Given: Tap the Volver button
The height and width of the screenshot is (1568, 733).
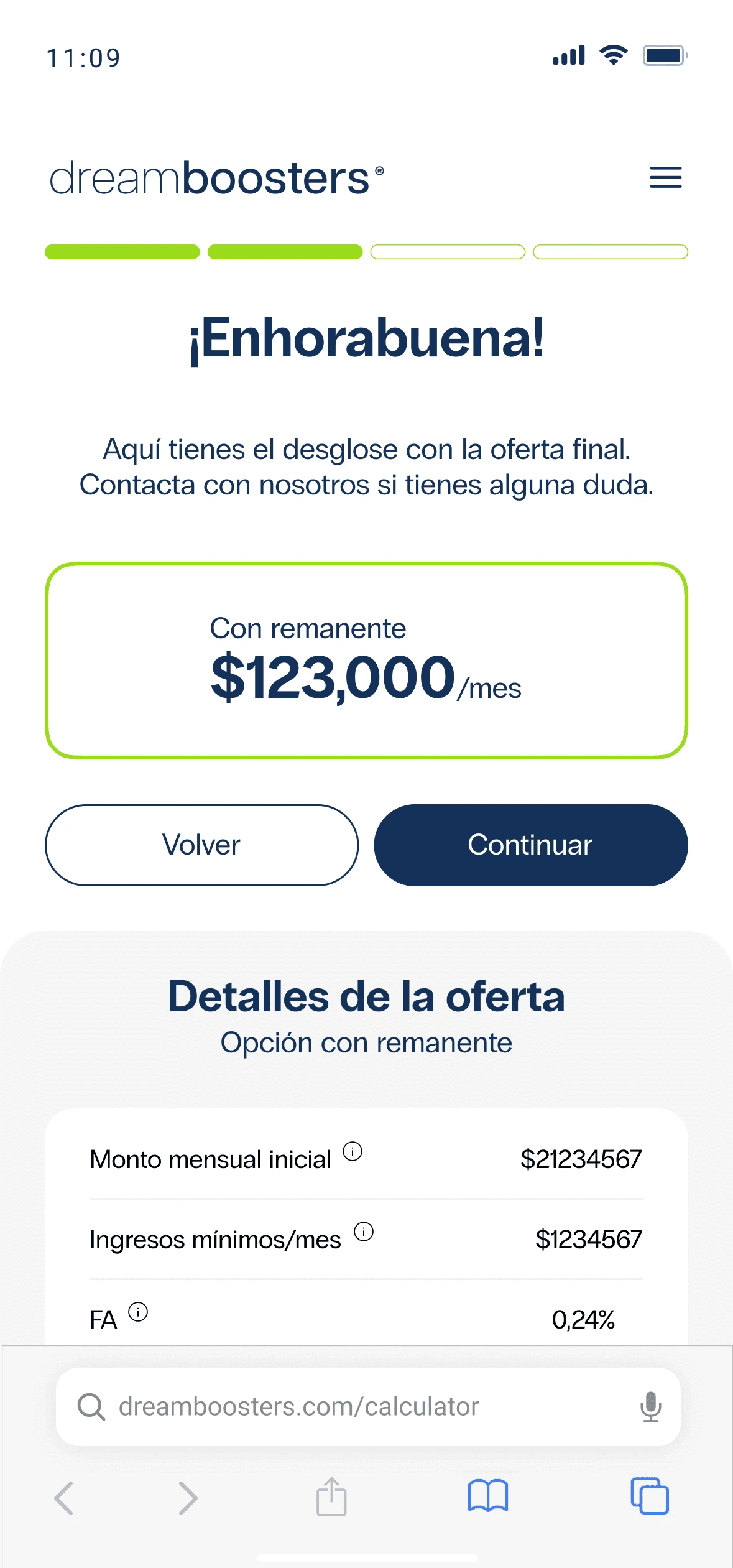Looking at the screenshot, I should click(x=201, y=845).
